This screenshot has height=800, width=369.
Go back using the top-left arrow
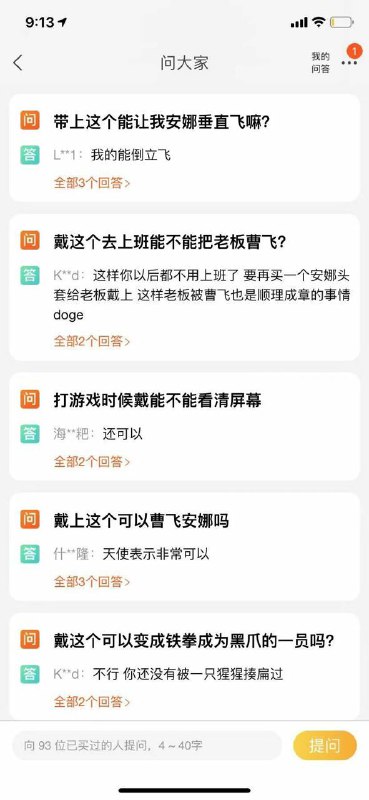coord(18,63)
